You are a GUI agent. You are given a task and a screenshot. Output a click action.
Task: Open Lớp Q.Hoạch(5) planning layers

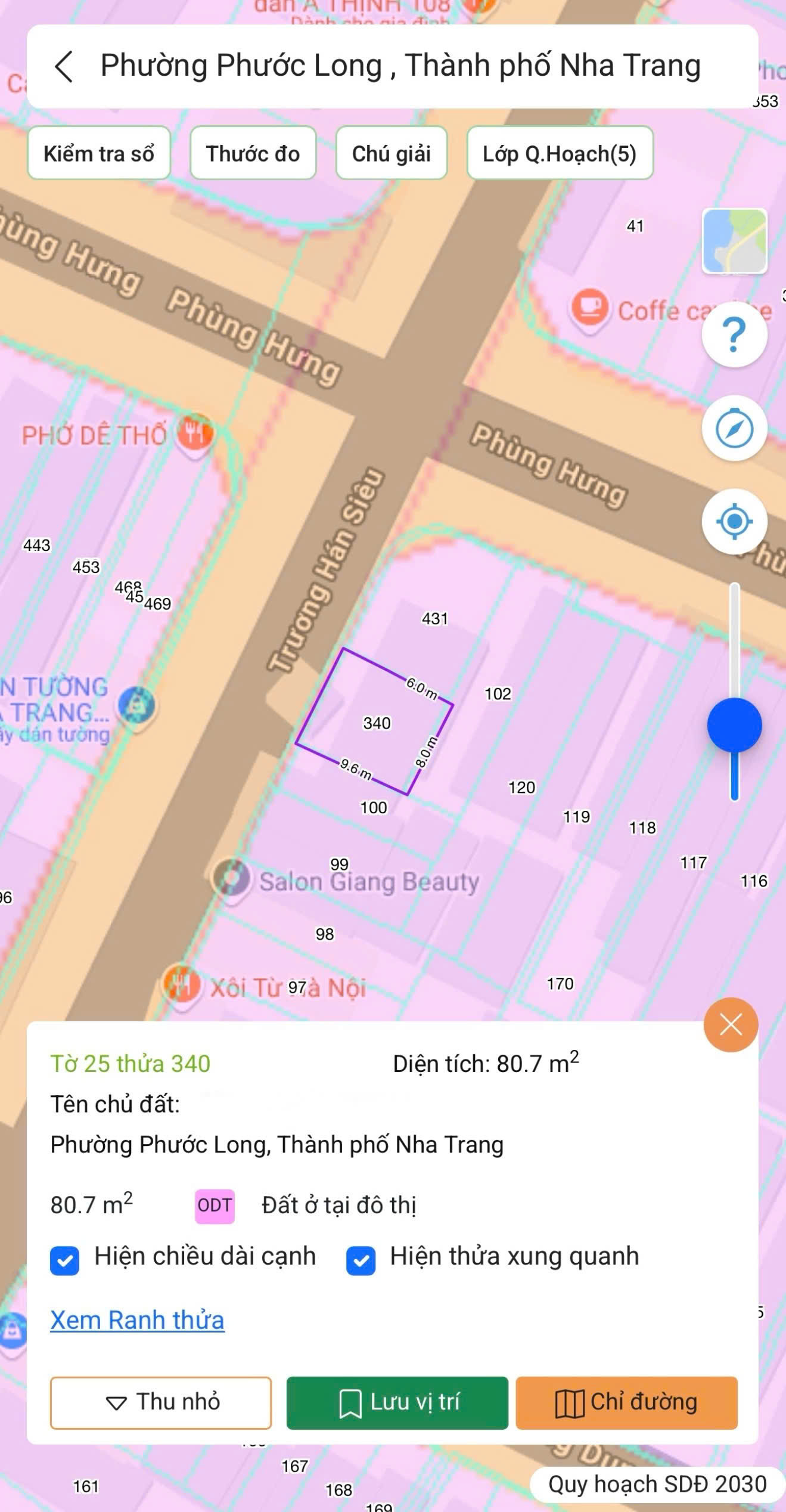560,153
